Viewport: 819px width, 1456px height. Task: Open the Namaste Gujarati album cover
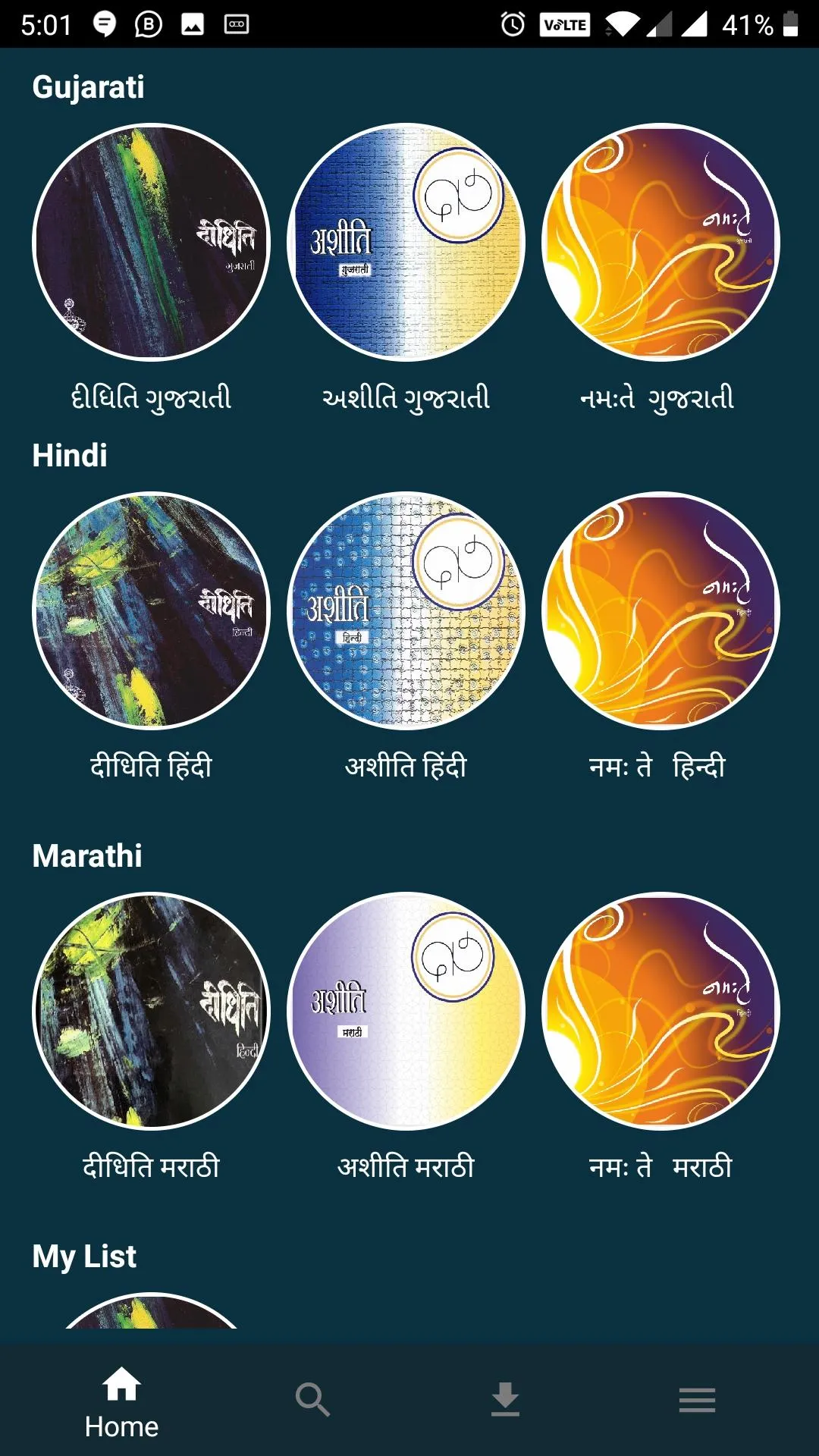pos(662,241)
